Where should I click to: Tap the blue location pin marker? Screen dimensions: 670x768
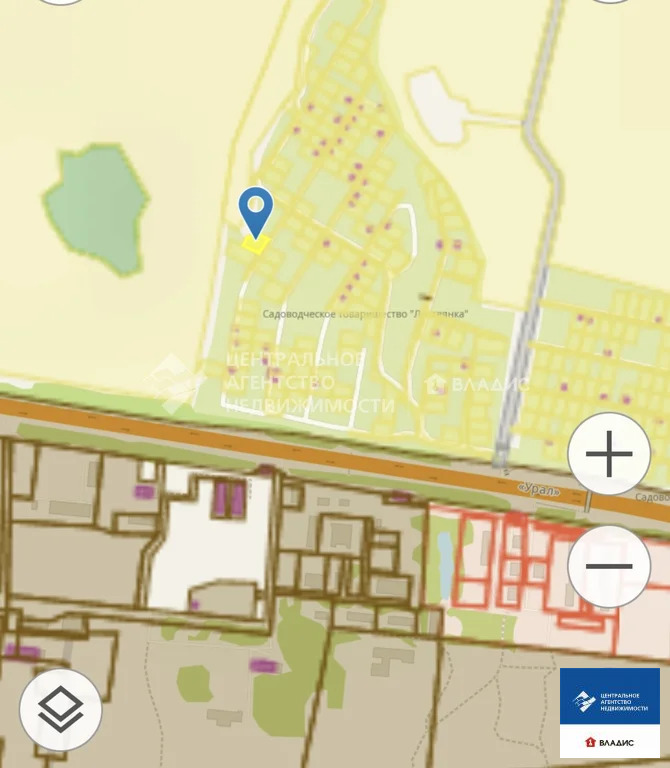point(257,211)
